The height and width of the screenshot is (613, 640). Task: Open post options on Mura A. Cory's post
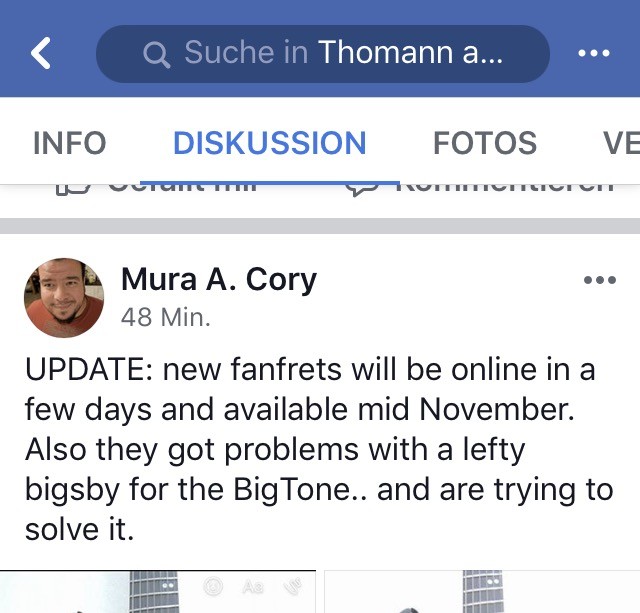click(599, 280)
